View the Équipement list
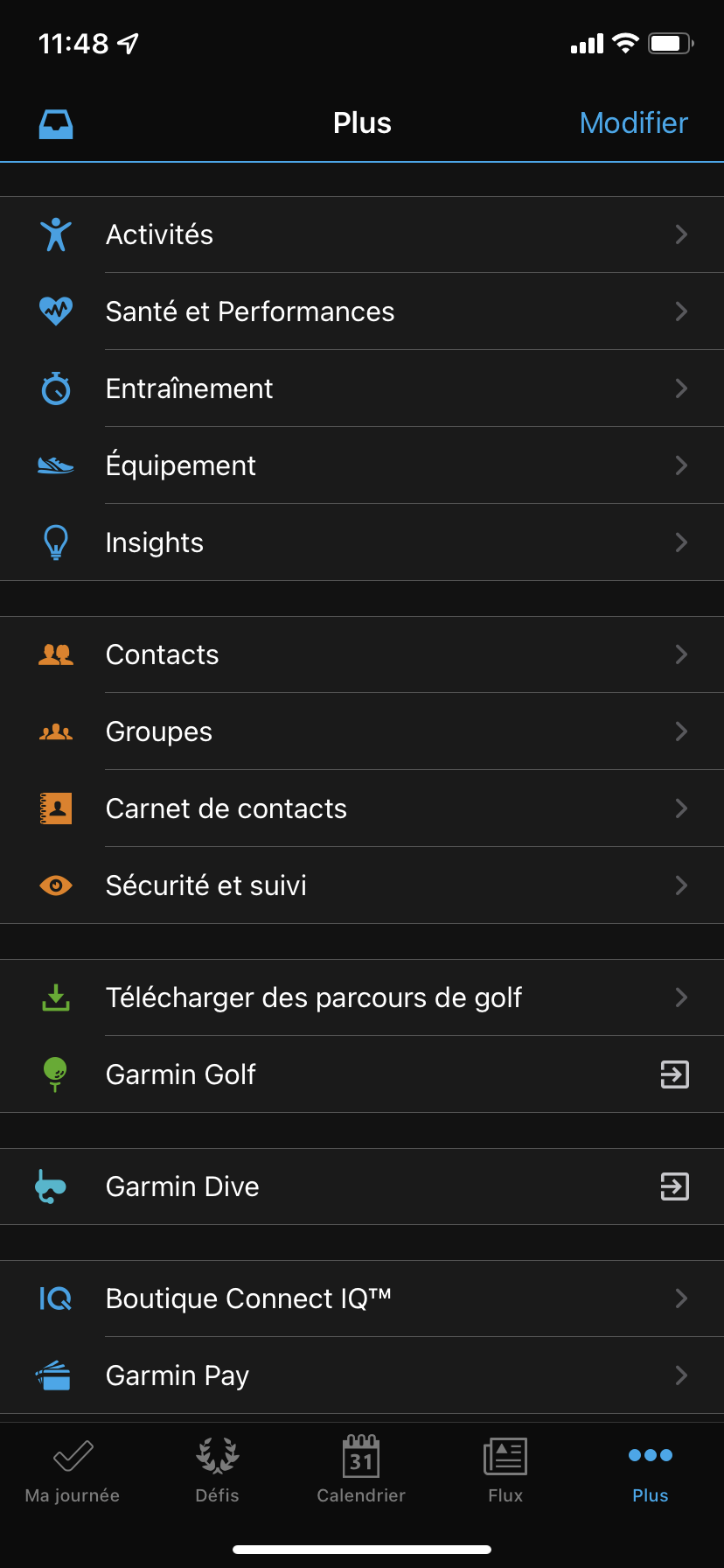 (x=362, y=465)
